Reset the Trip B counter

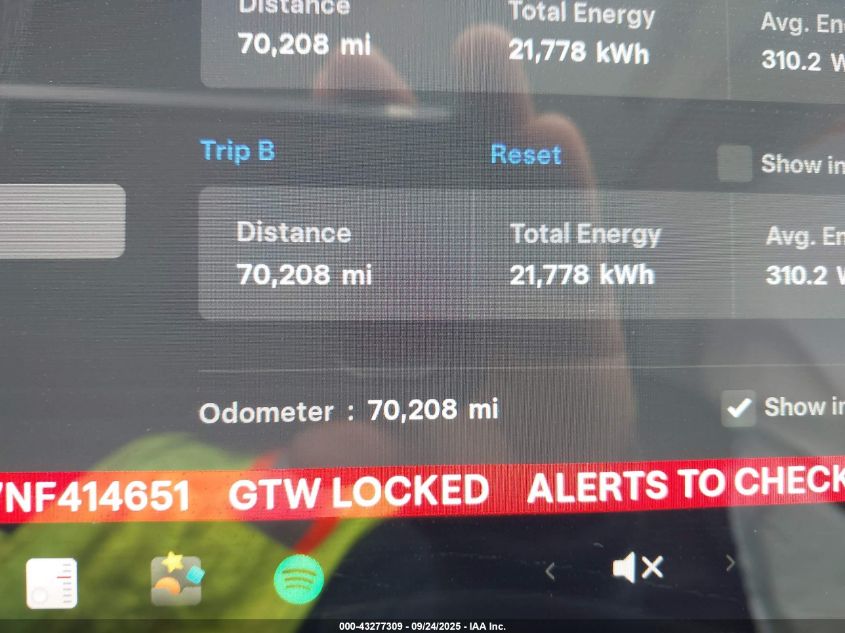(x=526, y=155)
